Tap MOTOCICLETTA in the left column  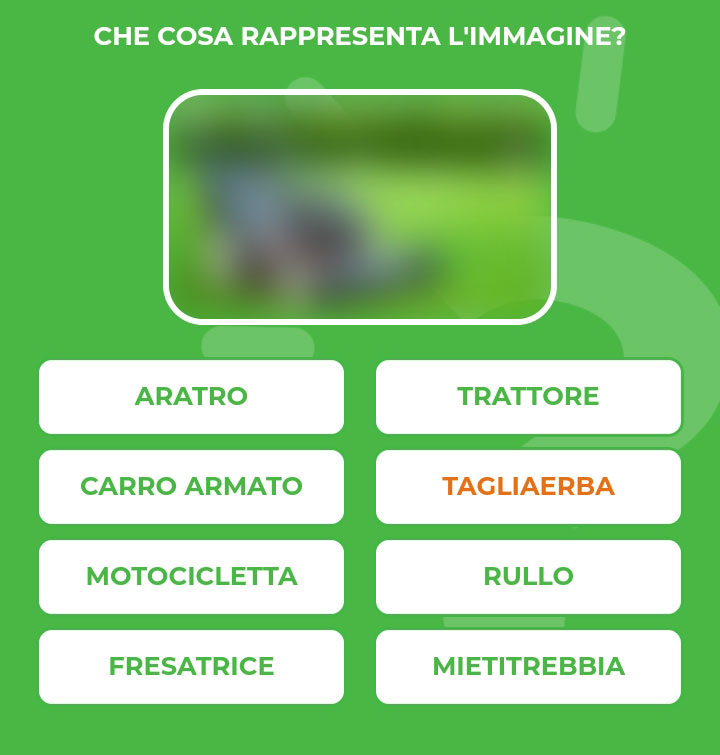(x=190, y=576)
